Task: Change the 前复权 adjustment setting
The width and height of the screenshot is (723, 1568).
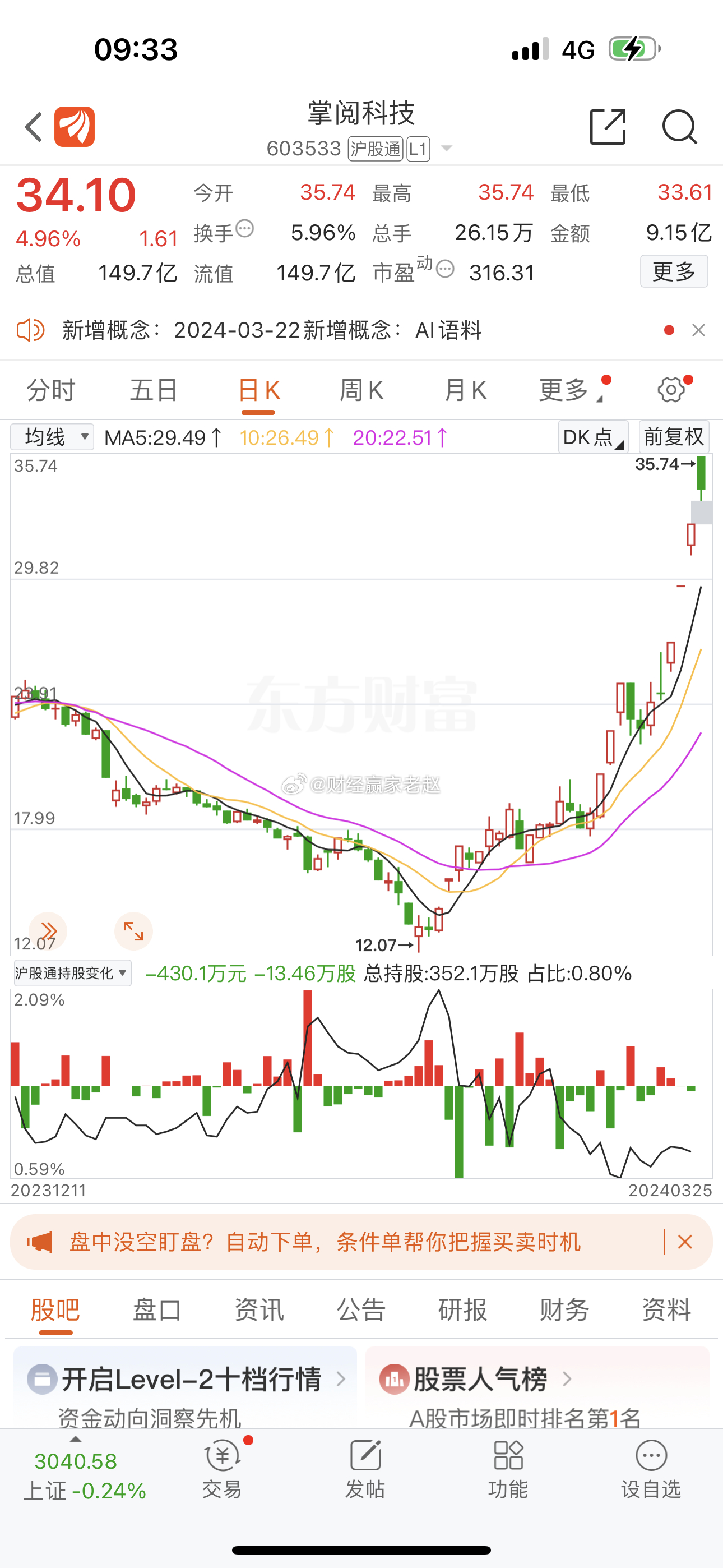Action: (x=674, y=436)
